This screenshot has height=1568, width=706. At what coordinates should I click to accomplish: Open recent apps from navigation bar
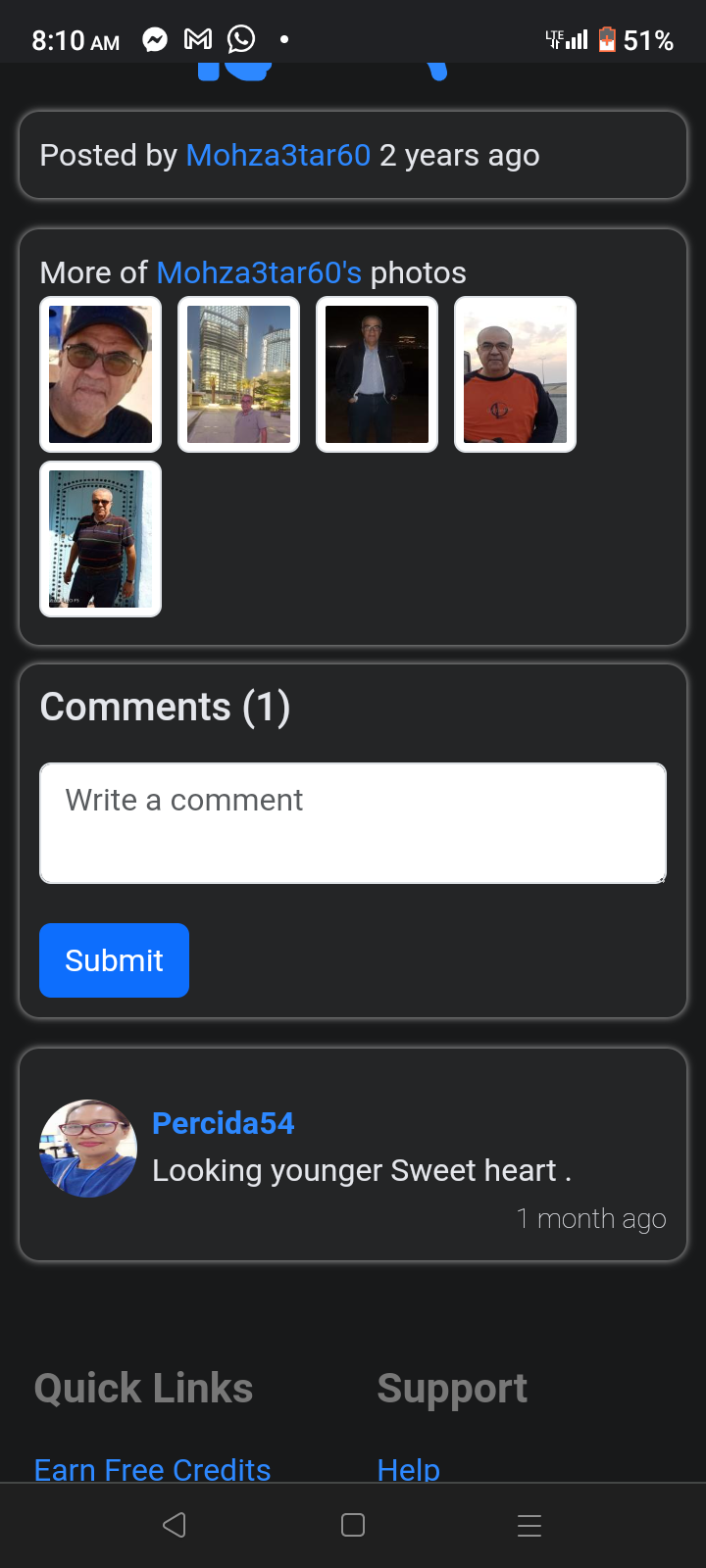pyautogui.click(x=529, y=1525)
